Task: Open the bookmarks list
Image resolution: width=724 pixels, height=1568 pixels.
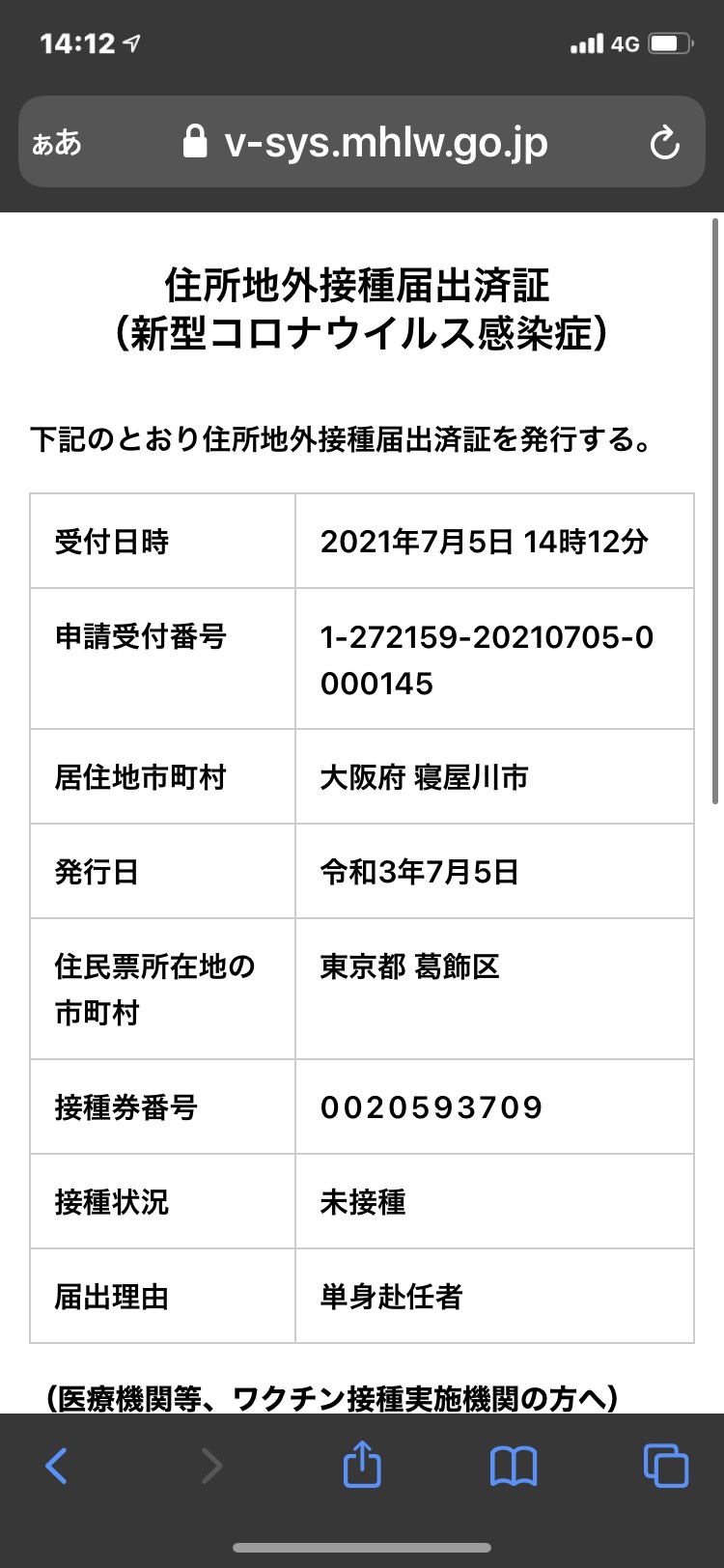Action: (514, 1467)
